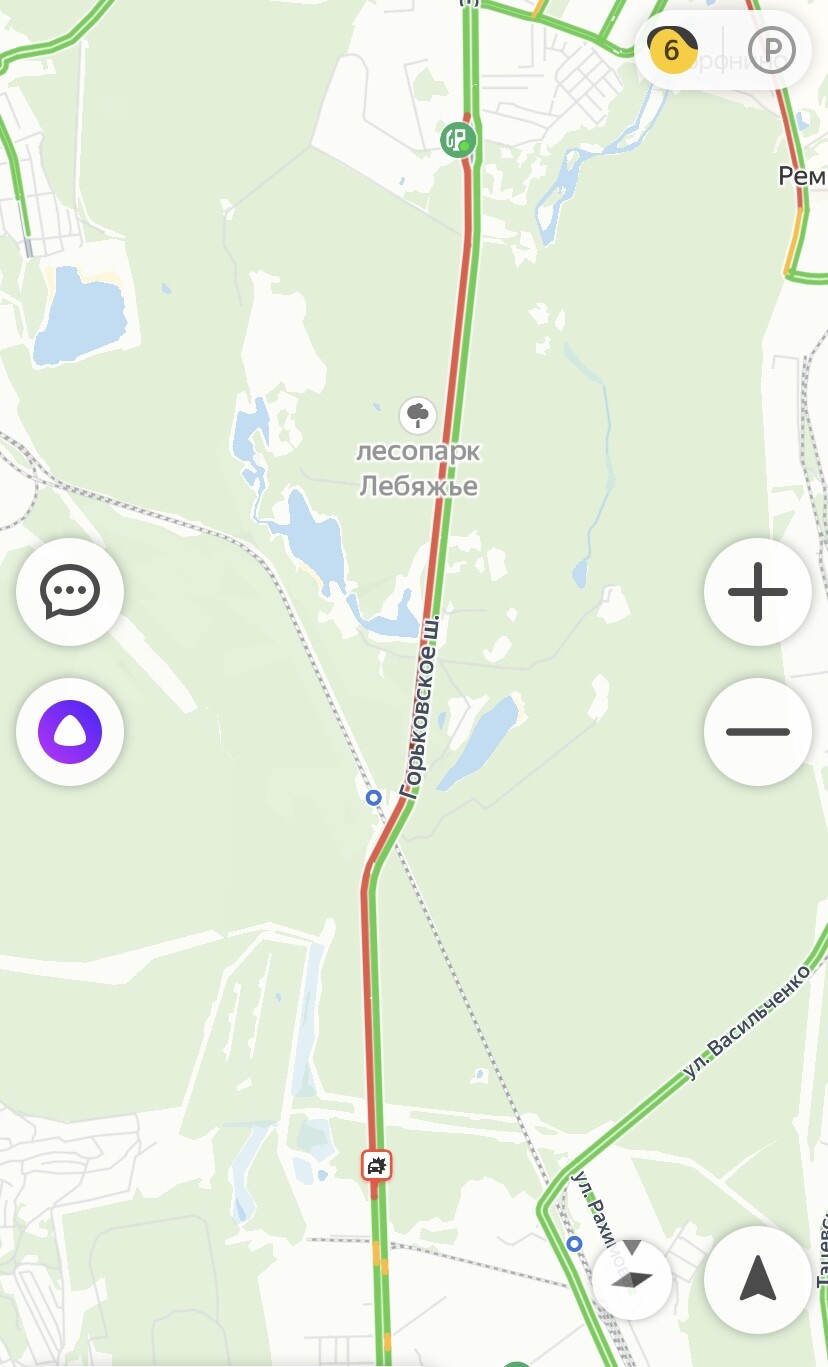
Task: Center the map on my location
Action: coord(757,1279)
